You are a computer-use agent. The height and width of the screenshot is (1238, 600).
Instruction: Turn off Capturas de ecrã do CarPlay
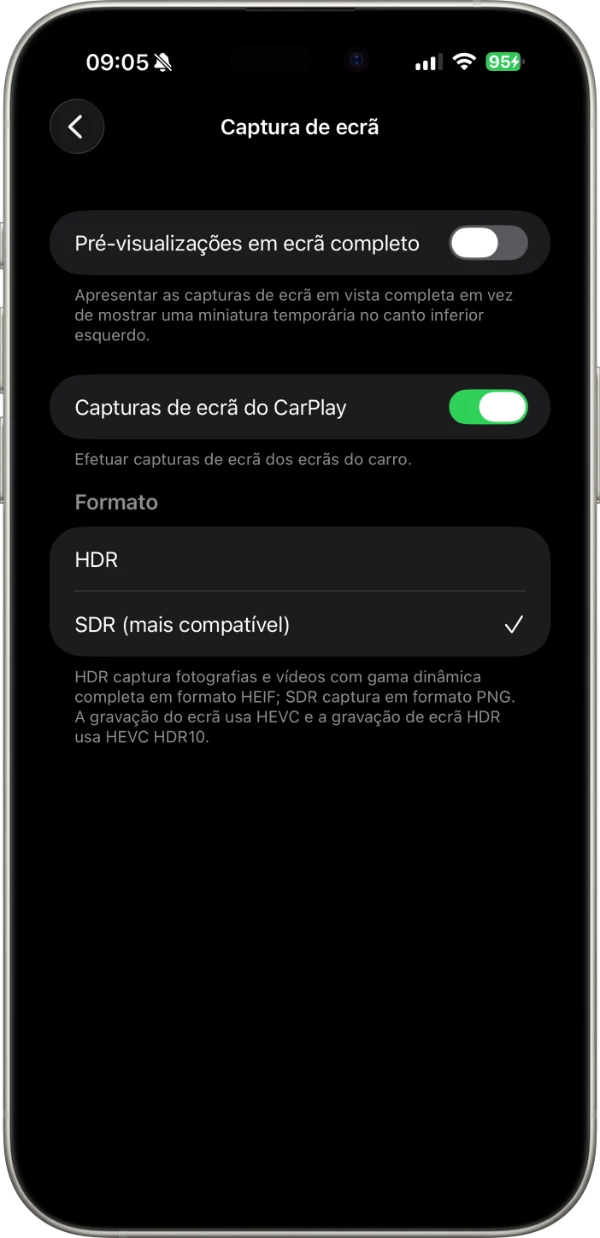click(487, 408)
